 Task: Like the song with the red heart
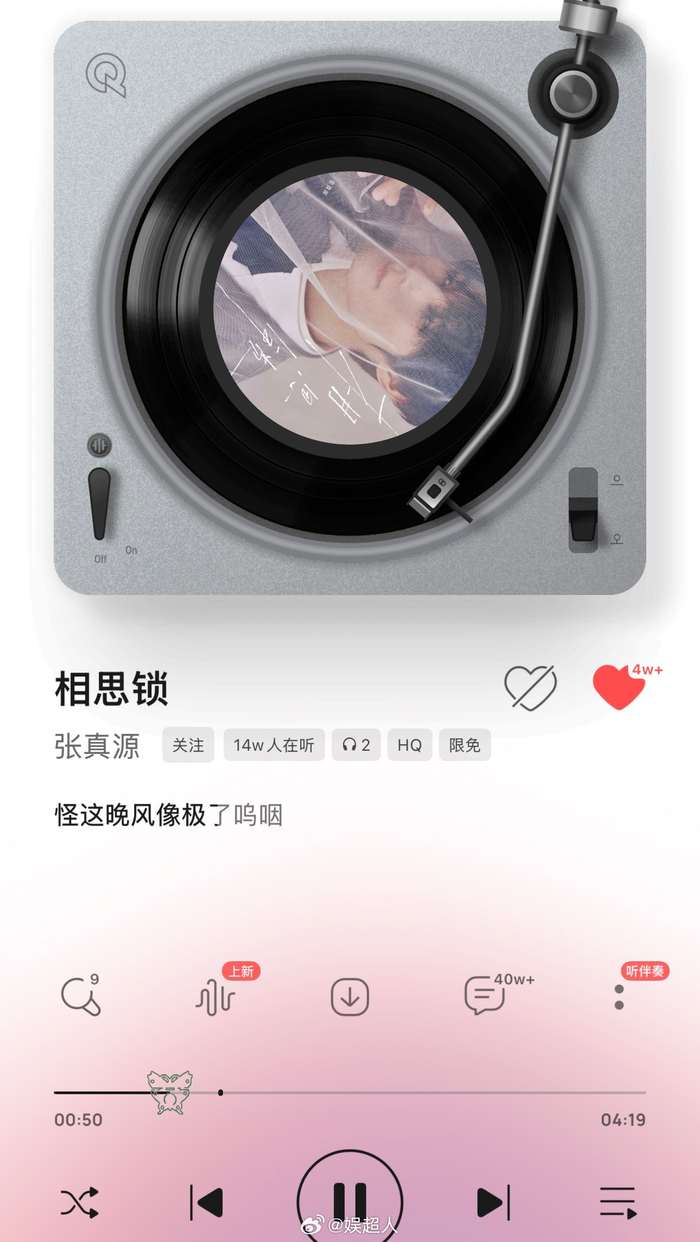619,687
